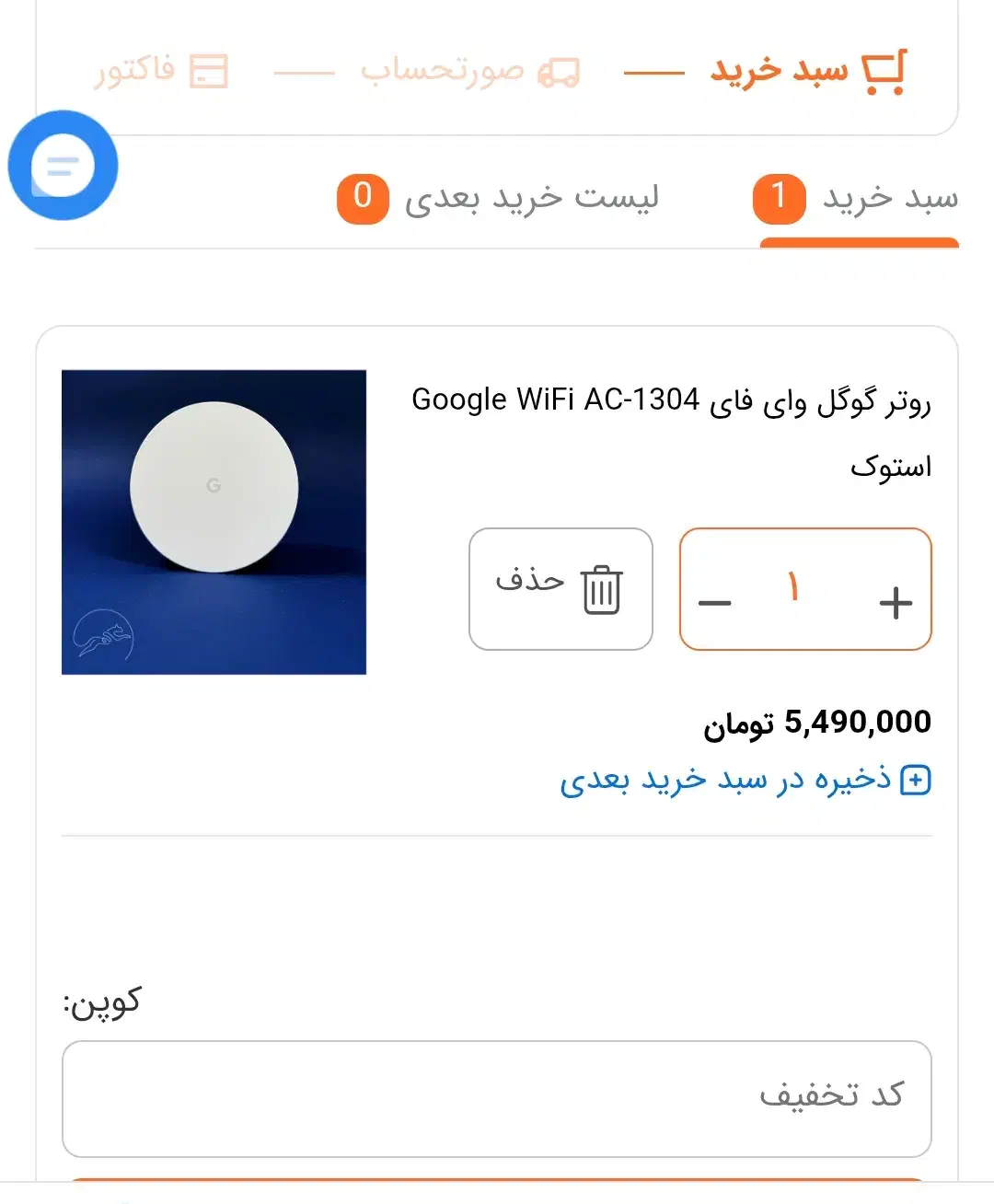This screenshot has width=994, height=1204.
Task: Click inside the کد تخفیف coupon field
Action: 497,1099
